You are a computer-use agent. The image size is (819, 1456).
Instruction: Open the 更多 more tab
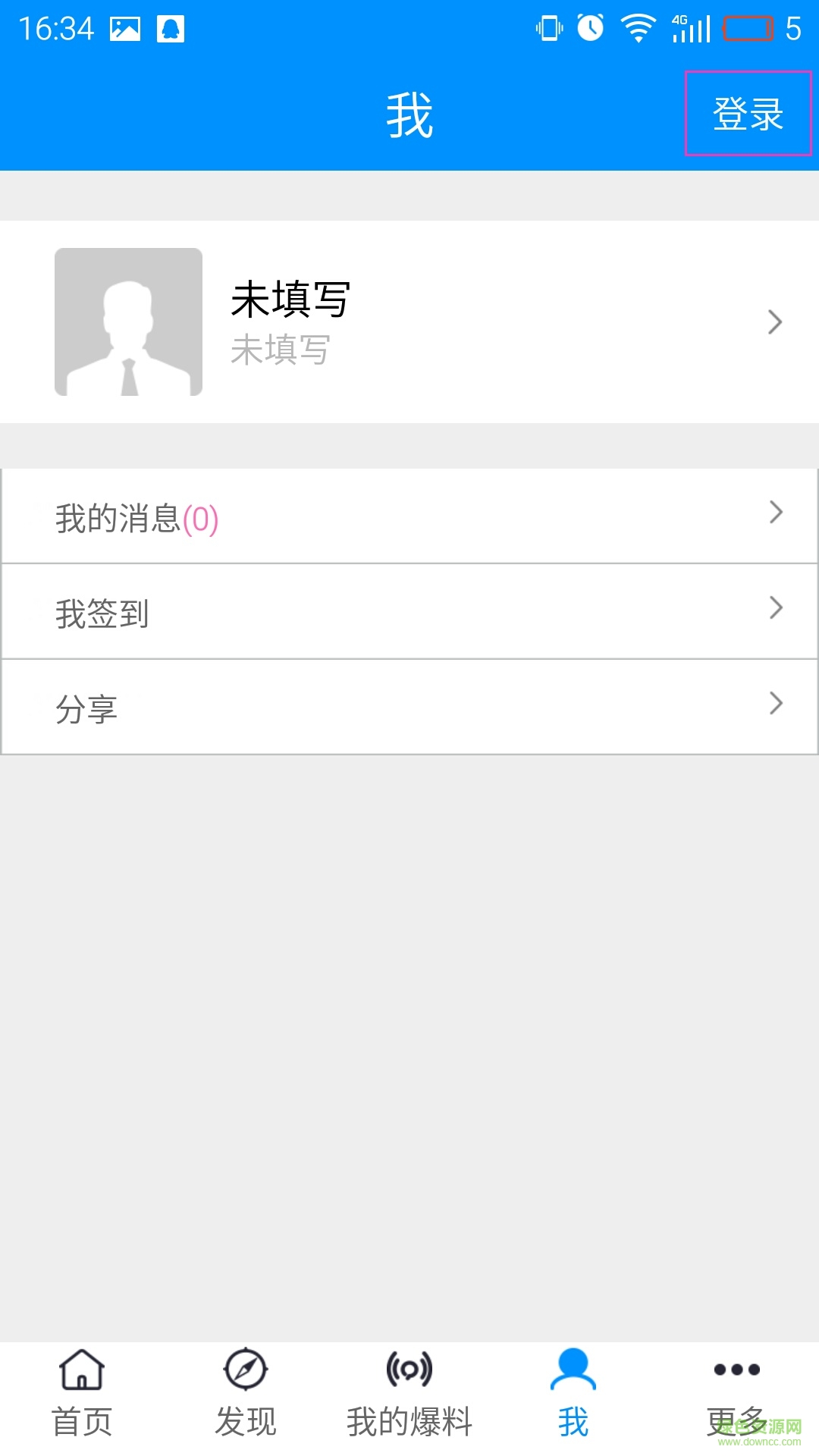point(736,1394)
